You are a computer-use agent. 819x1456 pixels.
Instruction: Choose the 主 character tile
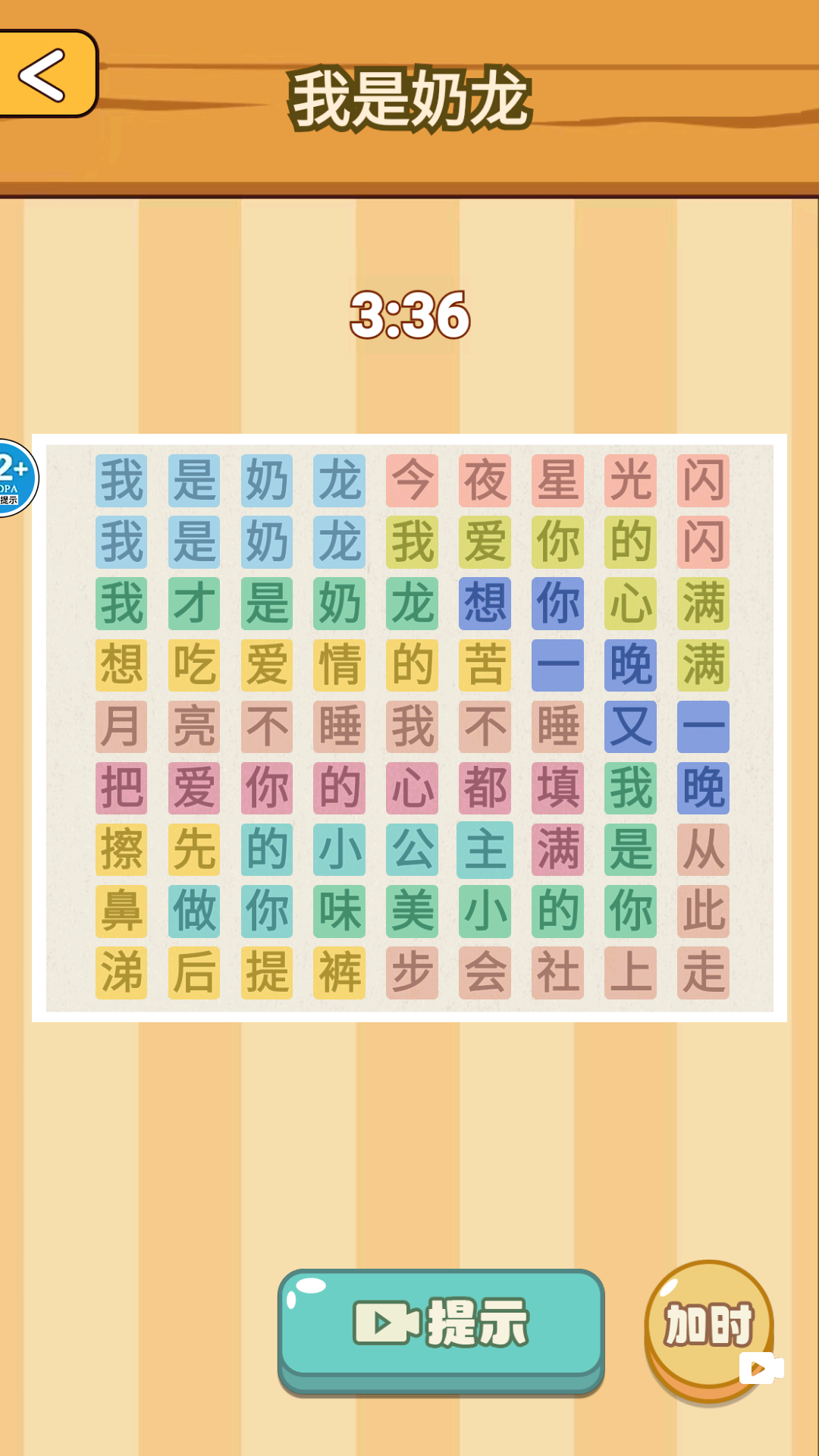[485, 849]
